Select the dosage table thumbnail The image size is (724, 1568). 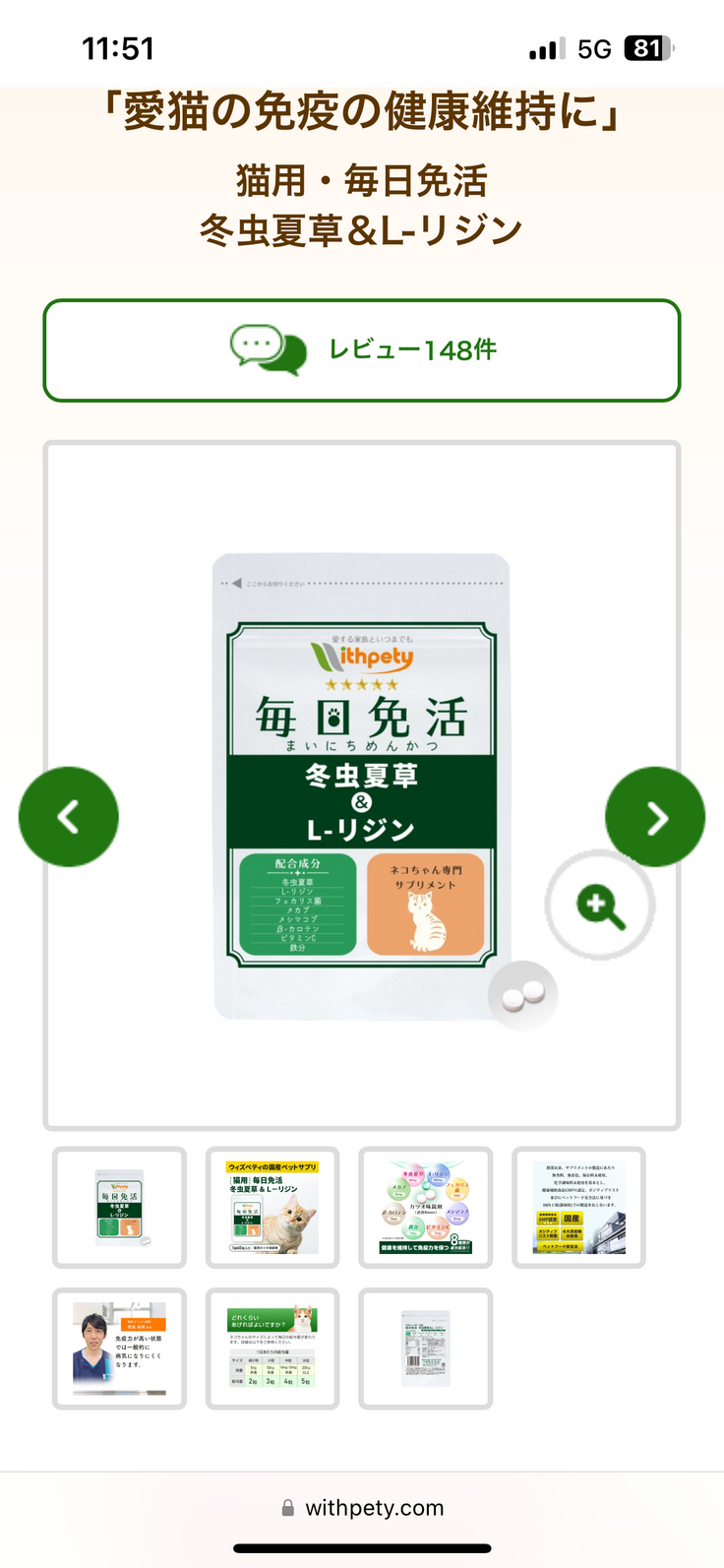(272, 1348)
